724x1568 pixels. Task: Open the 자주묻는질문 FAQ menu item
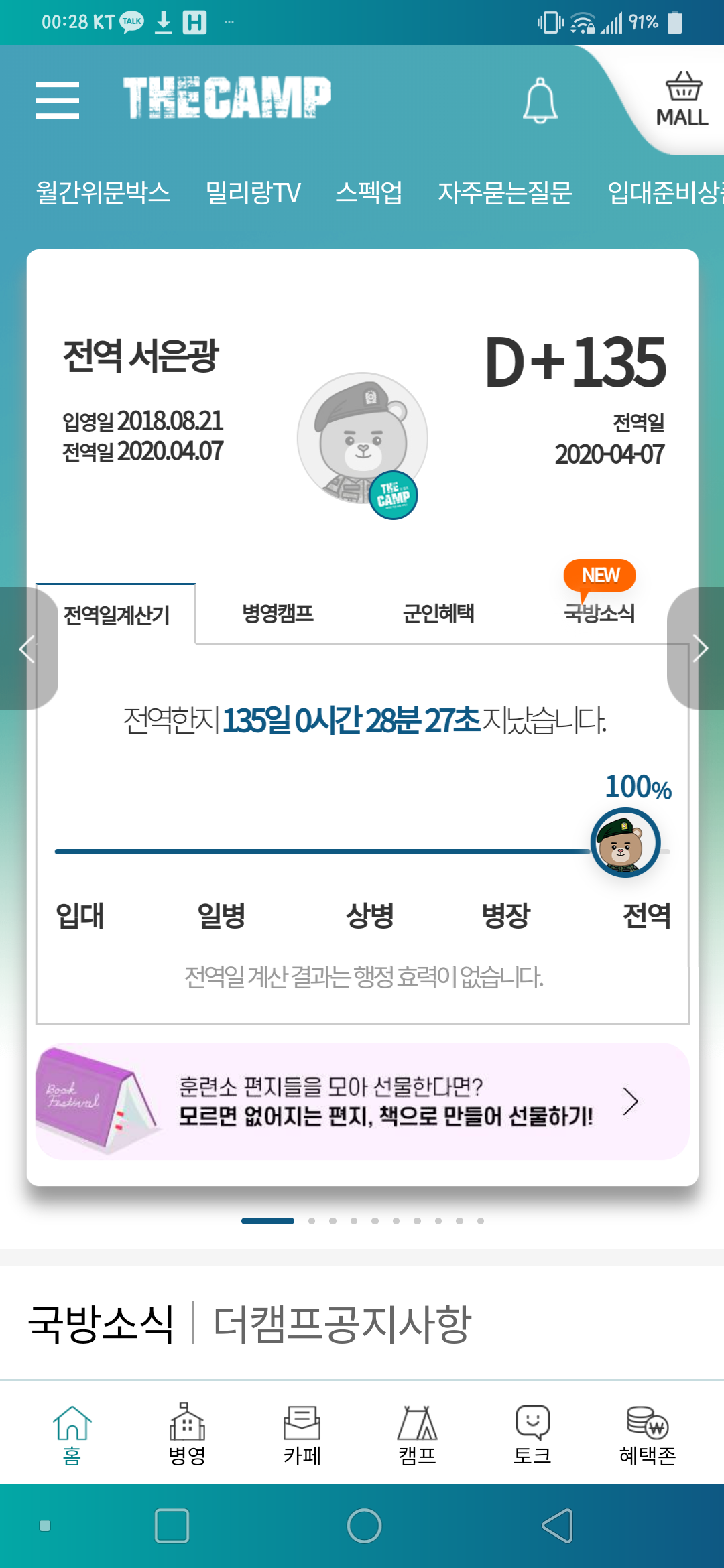pos(506,192)
